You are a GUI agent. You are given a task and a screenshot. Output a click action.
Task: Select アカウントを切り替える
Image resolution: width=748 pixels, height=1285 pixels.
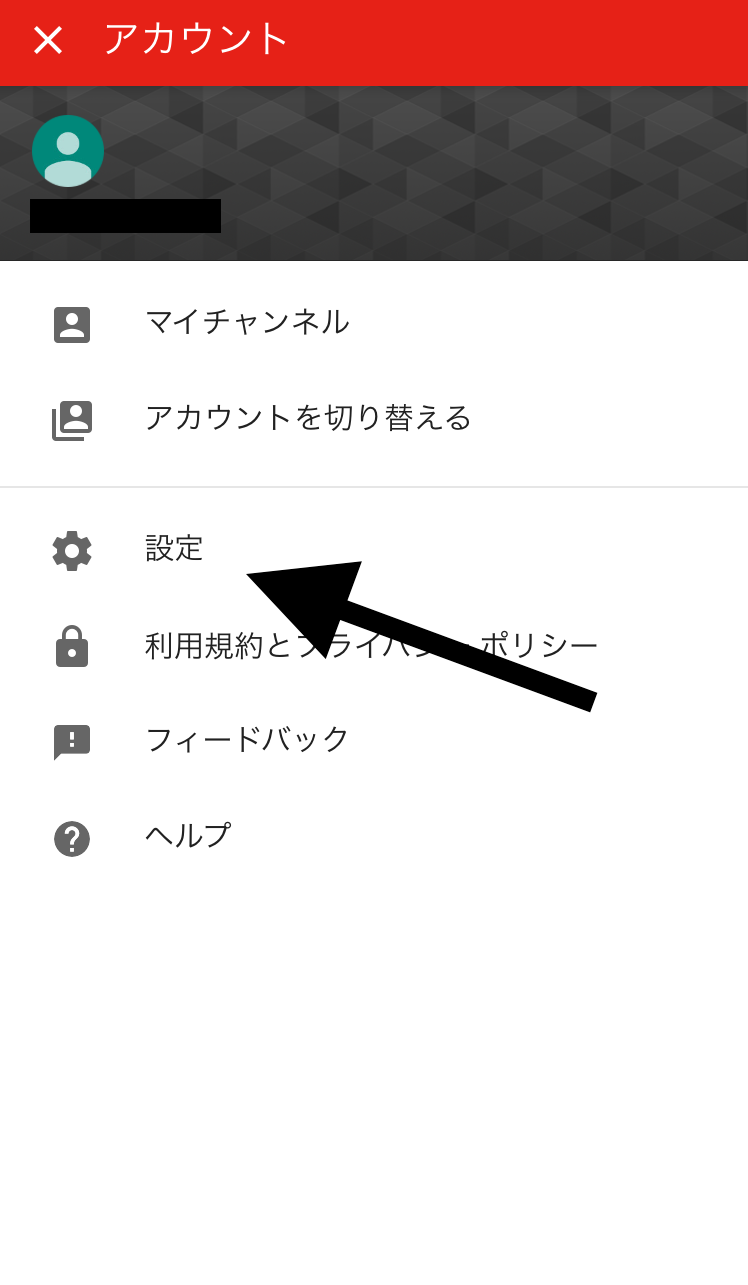point(374,419)
